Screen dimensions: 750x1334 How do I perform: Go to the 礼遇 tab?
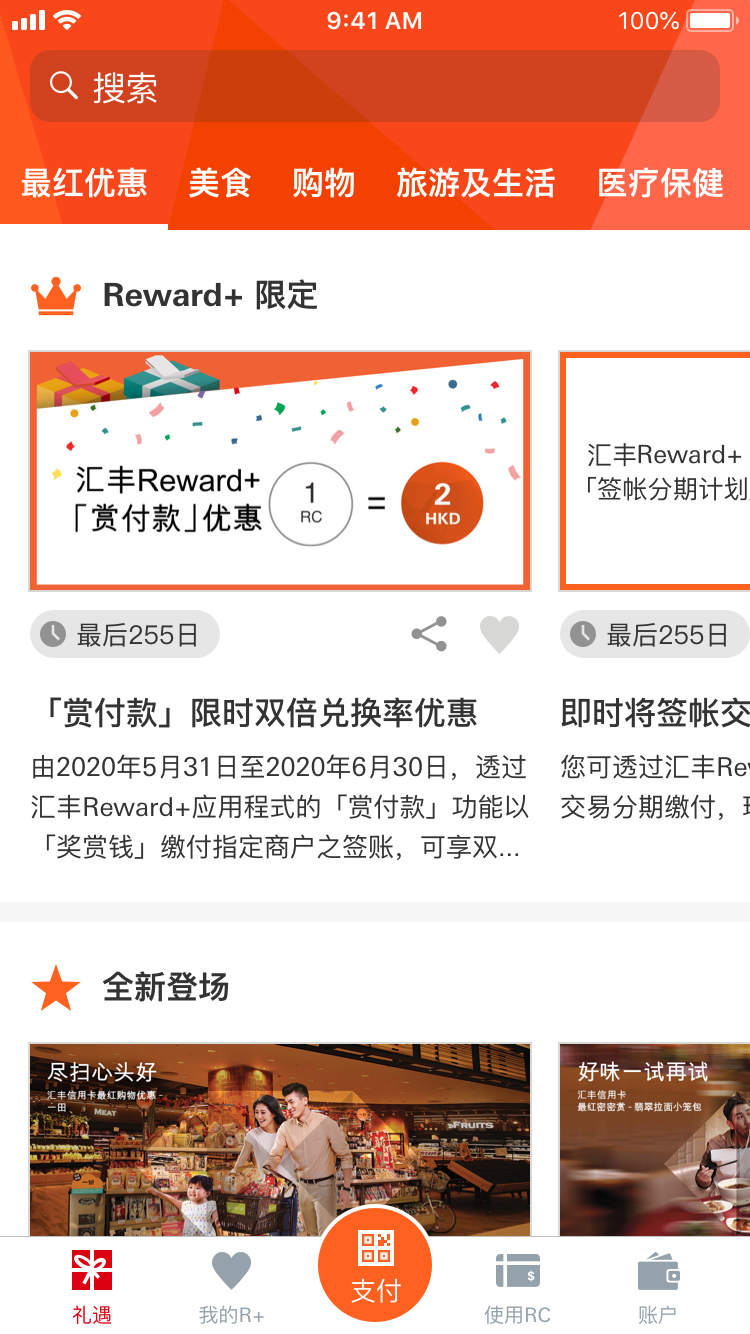coord(92,1287)
